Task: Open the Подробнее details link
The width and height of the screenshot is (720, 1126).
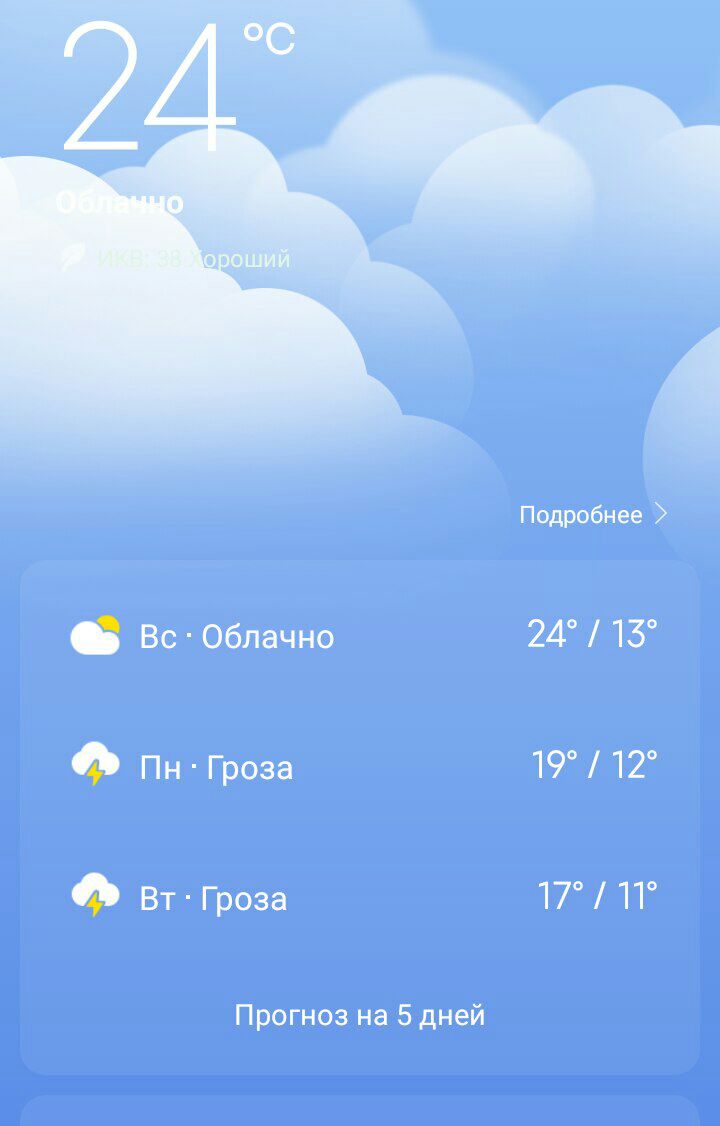Action: 592,515
